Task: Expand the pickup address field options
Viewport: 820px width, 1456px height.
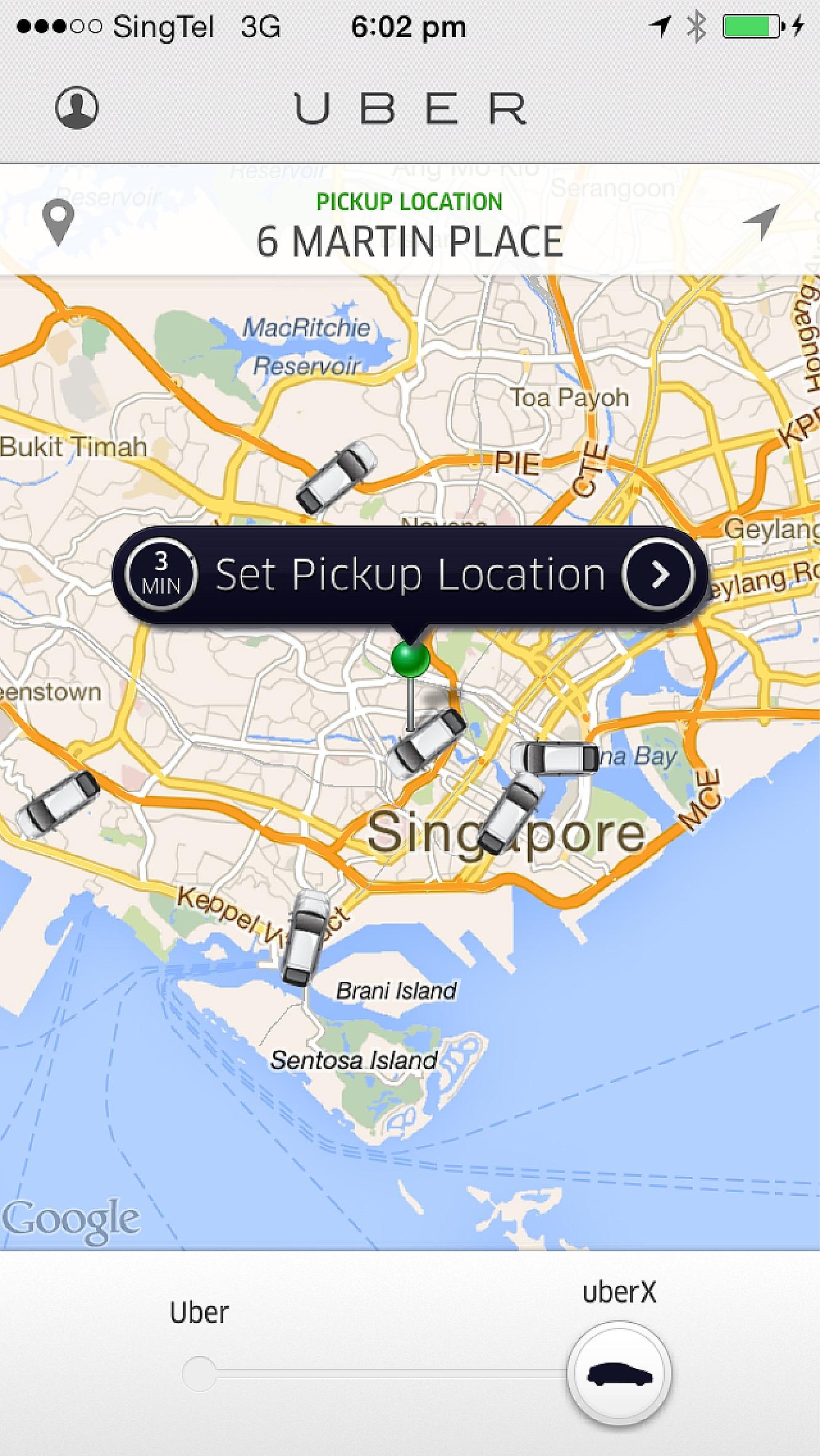Action: click(x=408, y=240)
